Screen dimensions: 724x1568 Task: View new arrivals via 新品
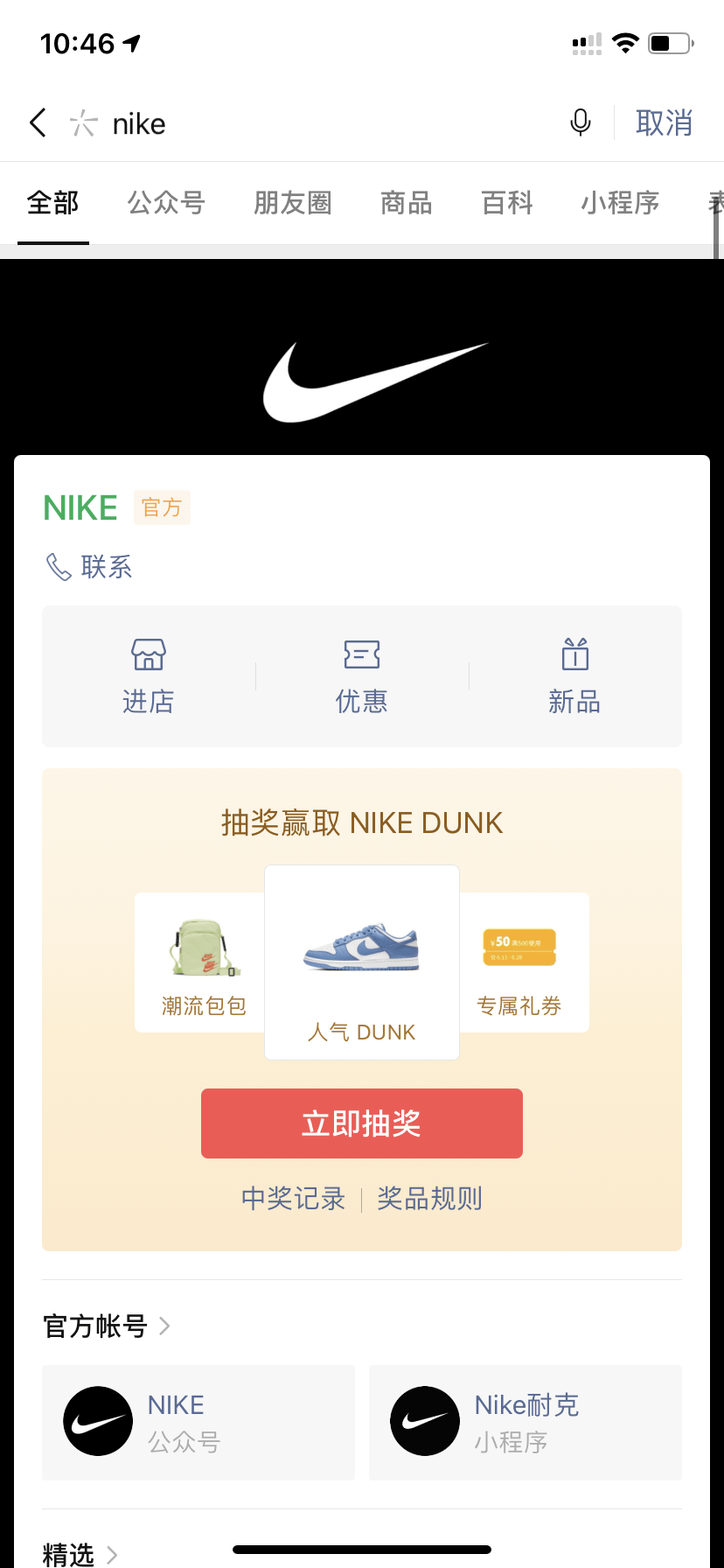[x=574, y=676]
